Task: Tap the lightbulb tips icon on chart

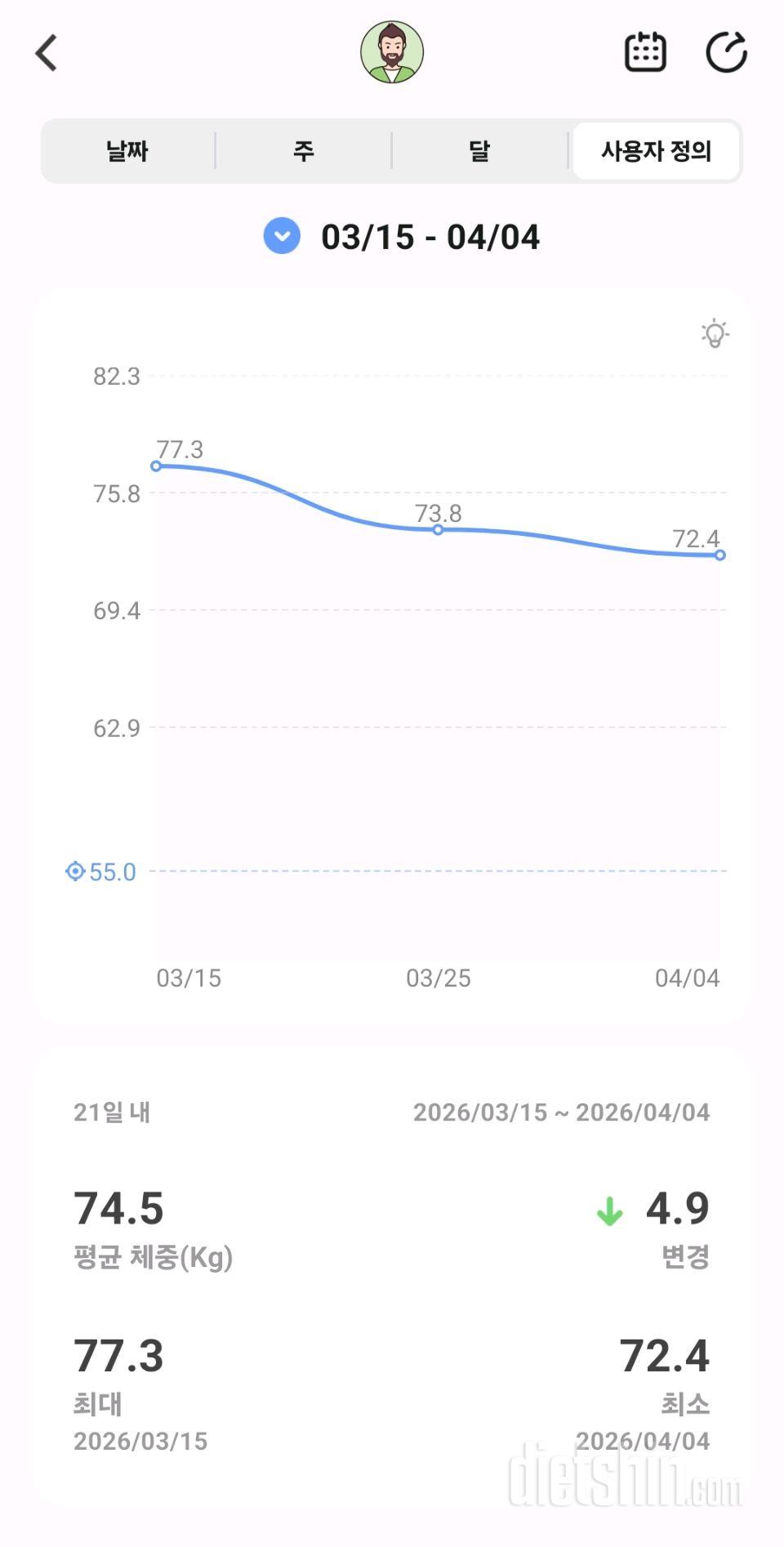Action: pos(715,333)
